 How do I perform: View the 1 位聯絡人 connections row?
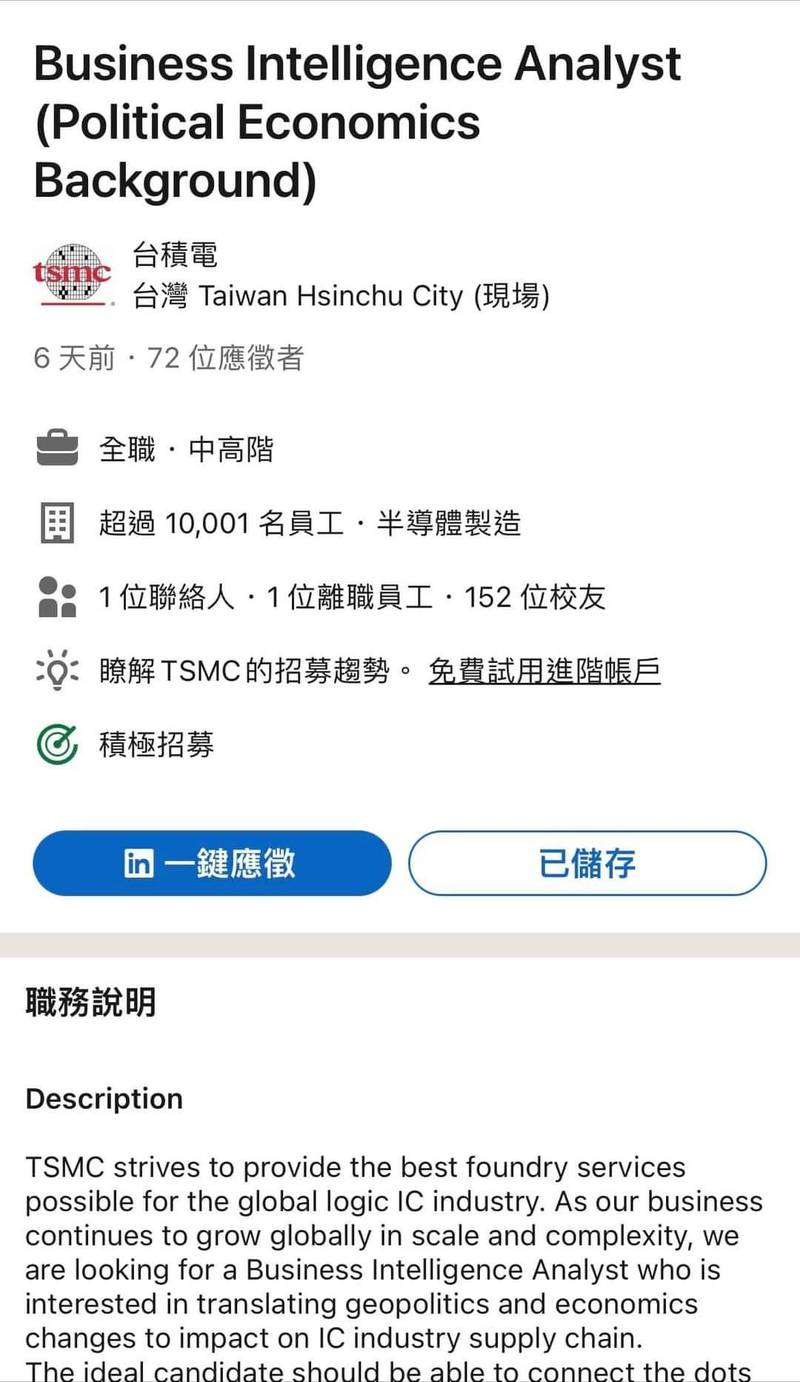[x=321, y=597]
